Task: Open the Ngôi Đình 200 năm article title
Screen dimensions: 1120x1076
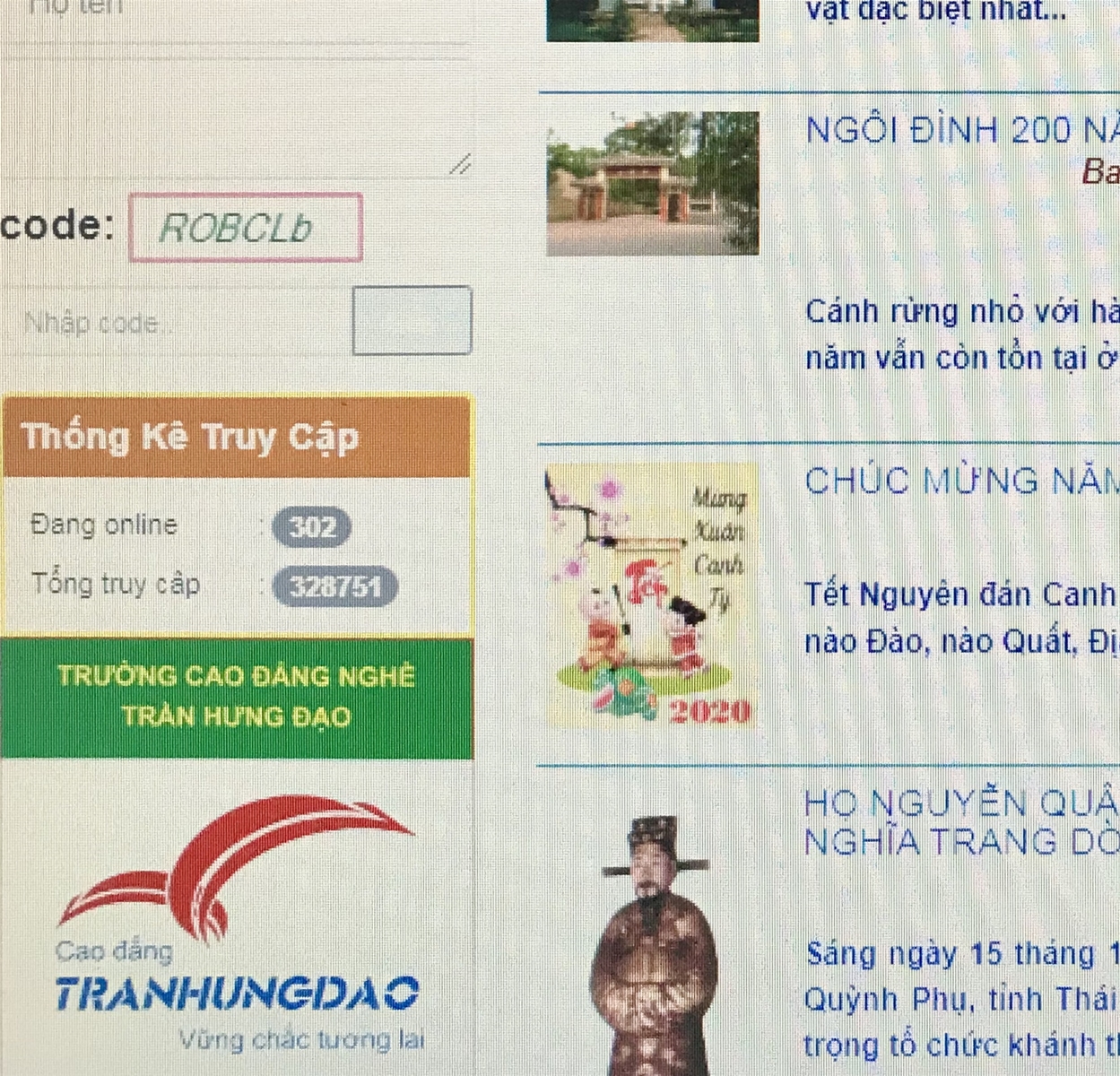Action: (961, 131)
